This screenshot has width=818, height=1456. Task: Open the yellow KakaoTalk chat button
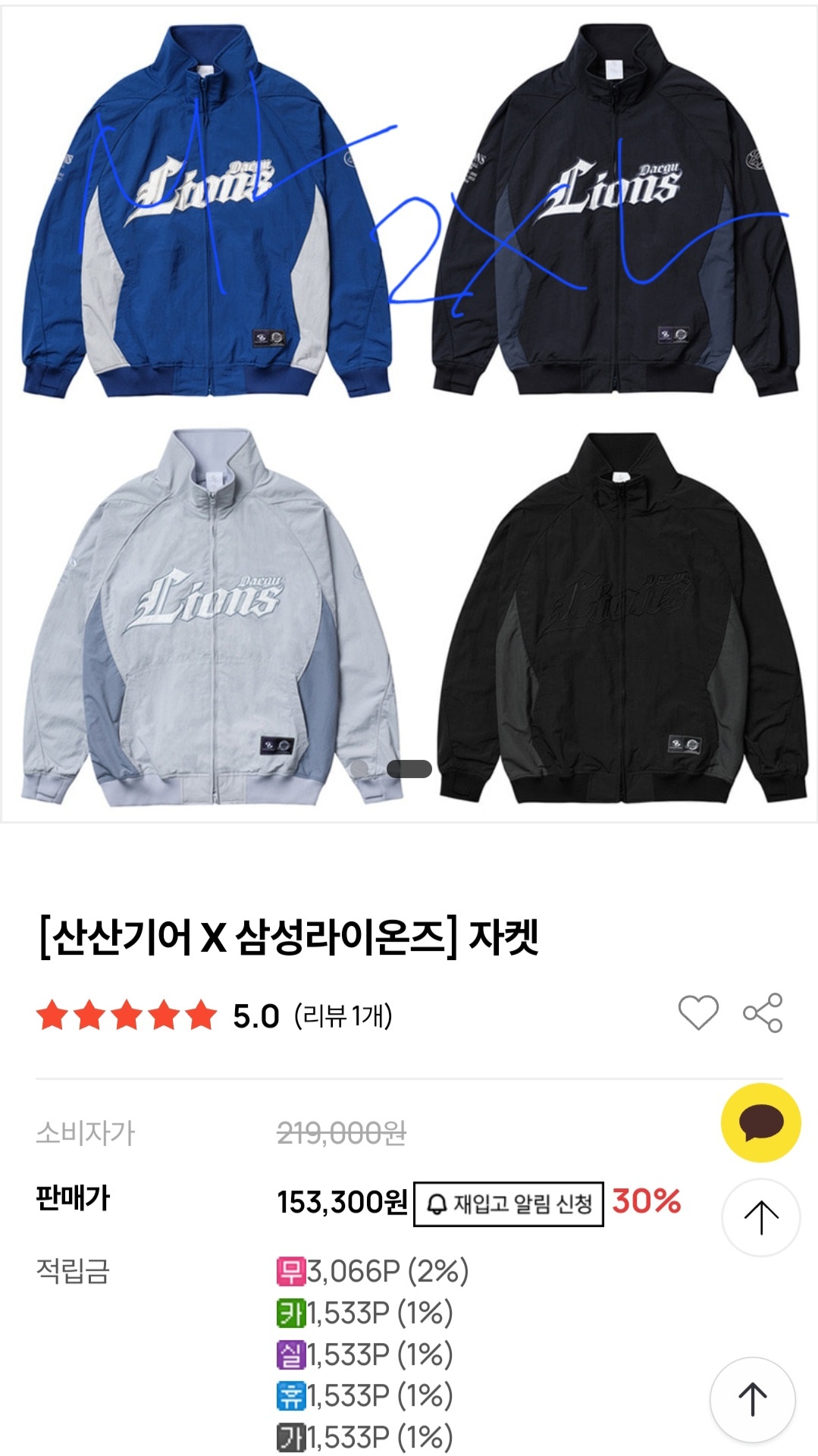[x=760, y=1123]
